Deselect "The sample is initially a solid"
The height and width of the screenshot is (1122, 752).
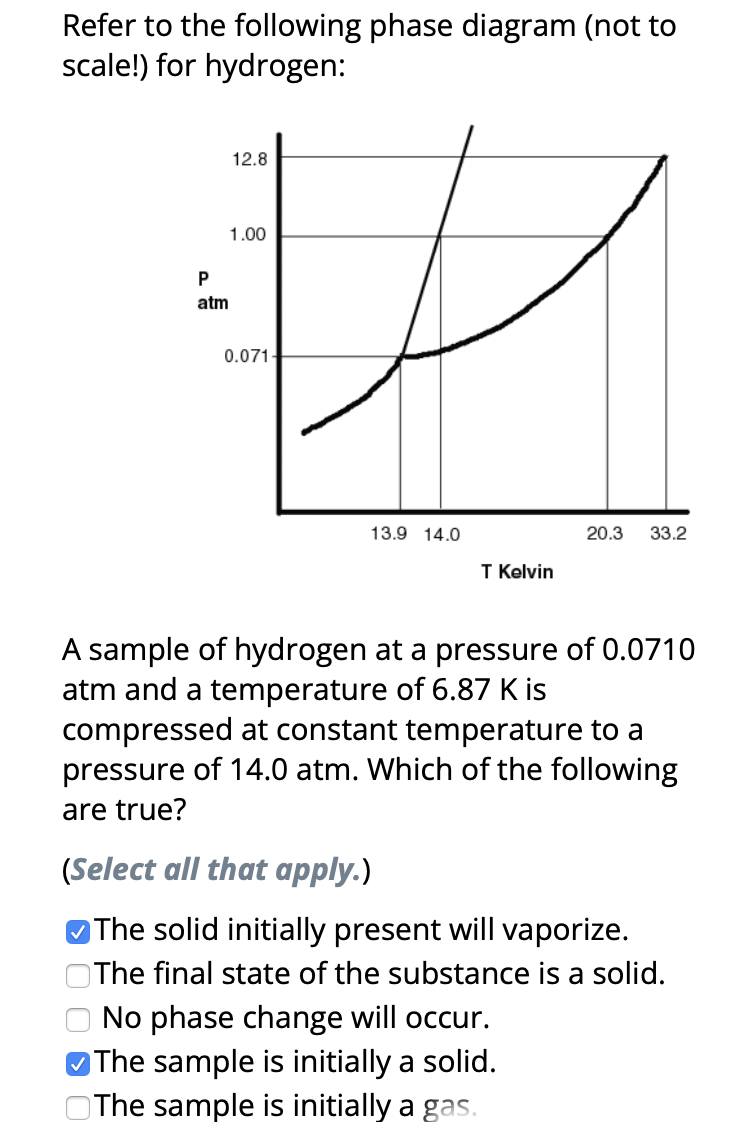78,1063
